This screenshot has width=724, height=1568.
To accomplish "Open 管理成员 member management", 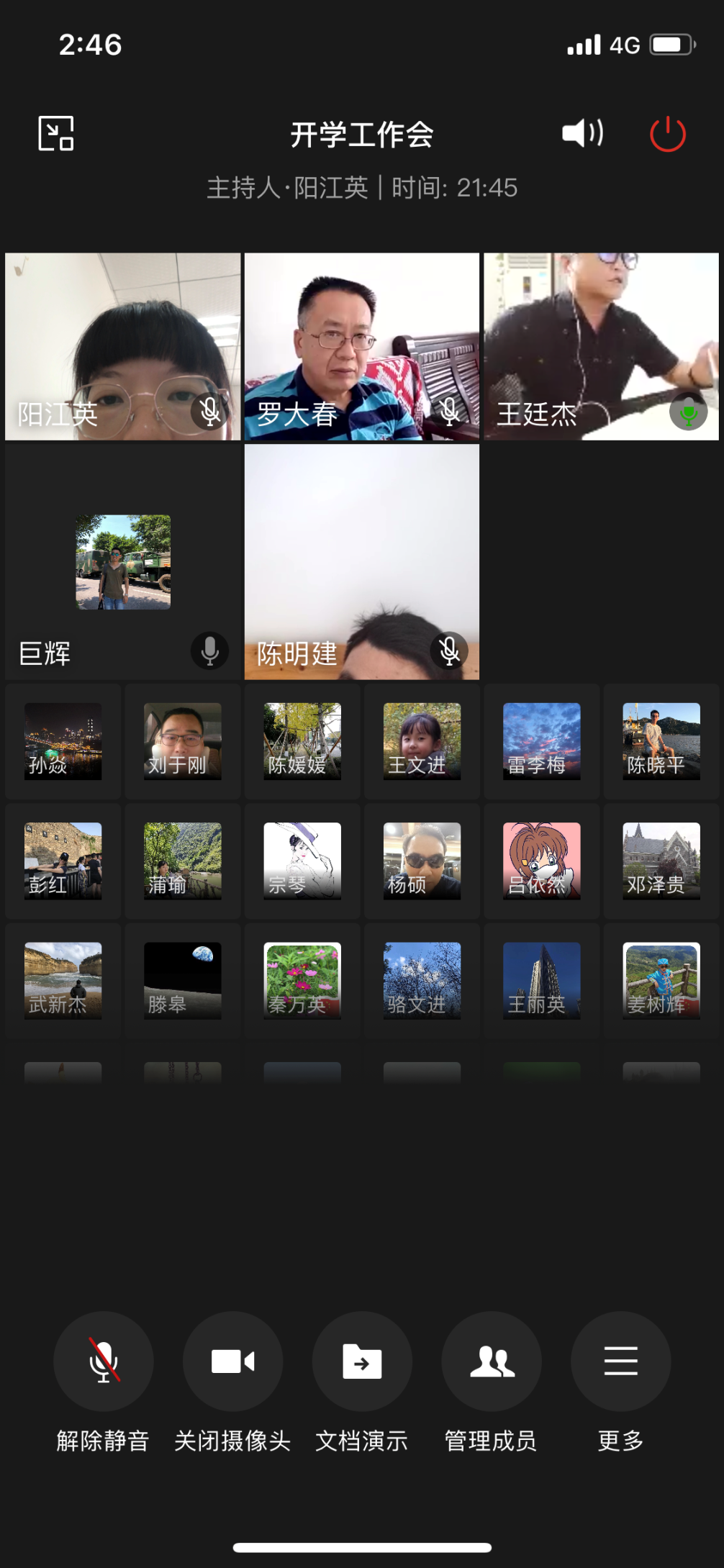I will (492, 1361).
